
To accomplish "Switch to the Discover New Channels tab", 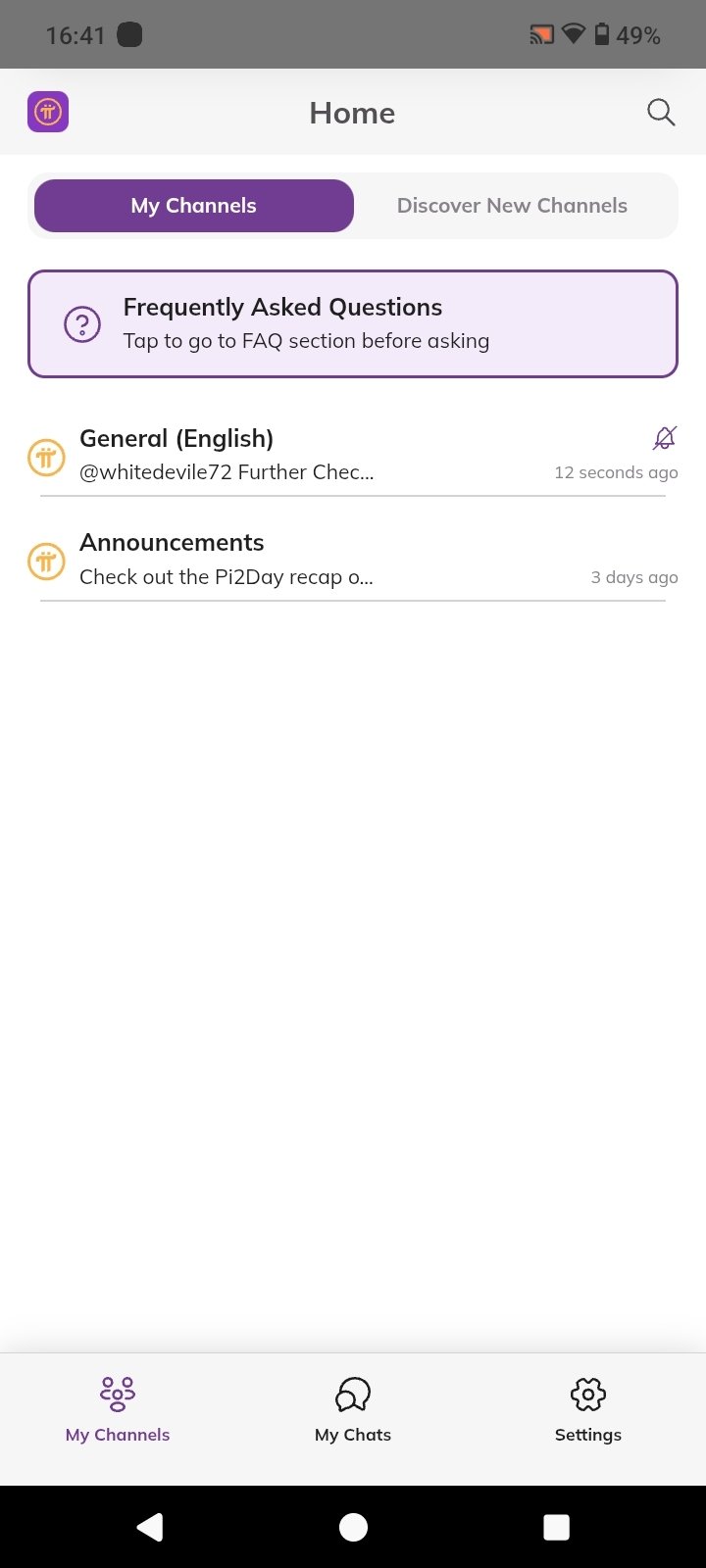I will 512,206.
